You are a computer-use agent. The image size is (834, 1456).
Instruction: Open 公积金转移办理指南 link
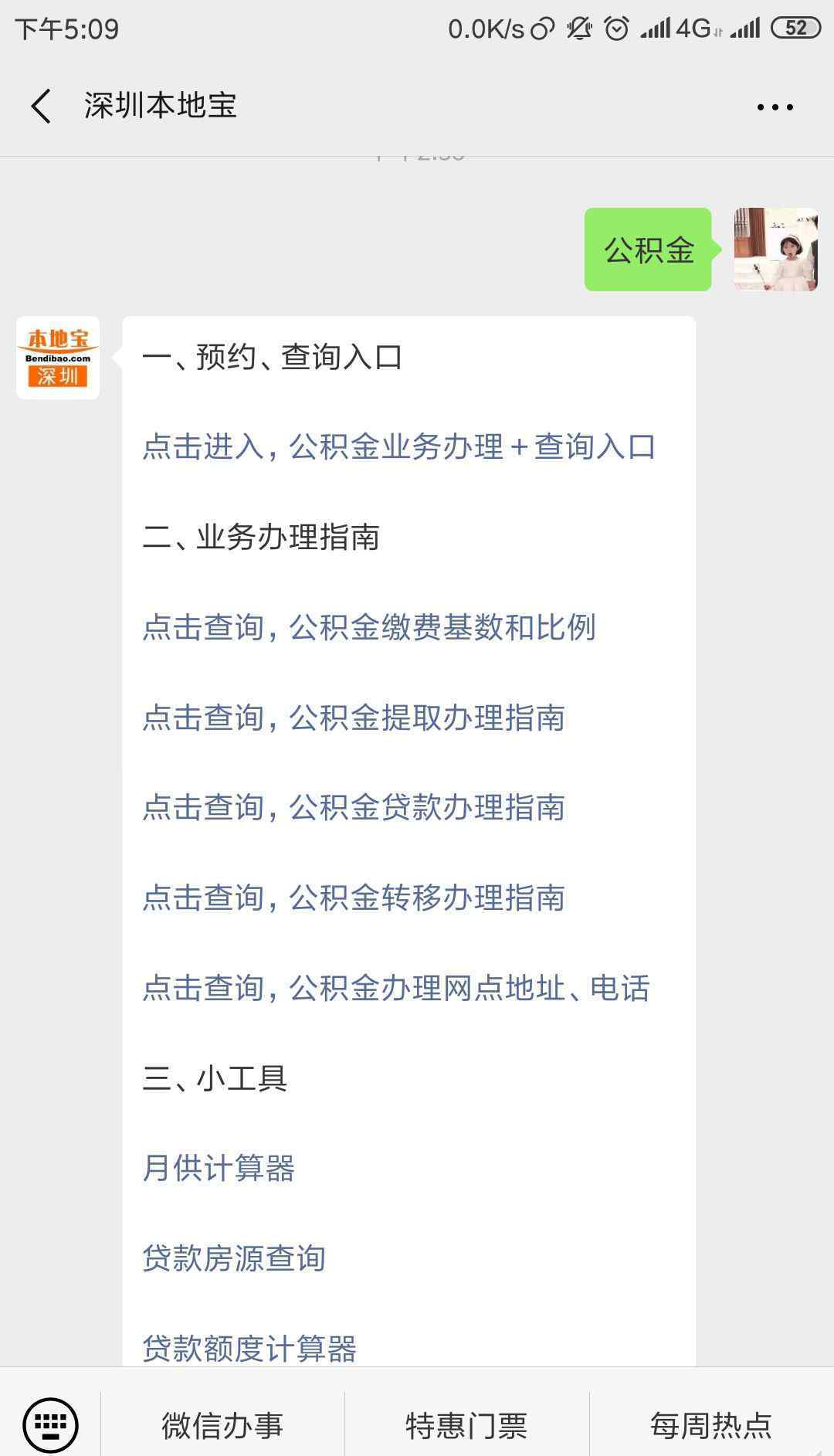click(354, 898)
